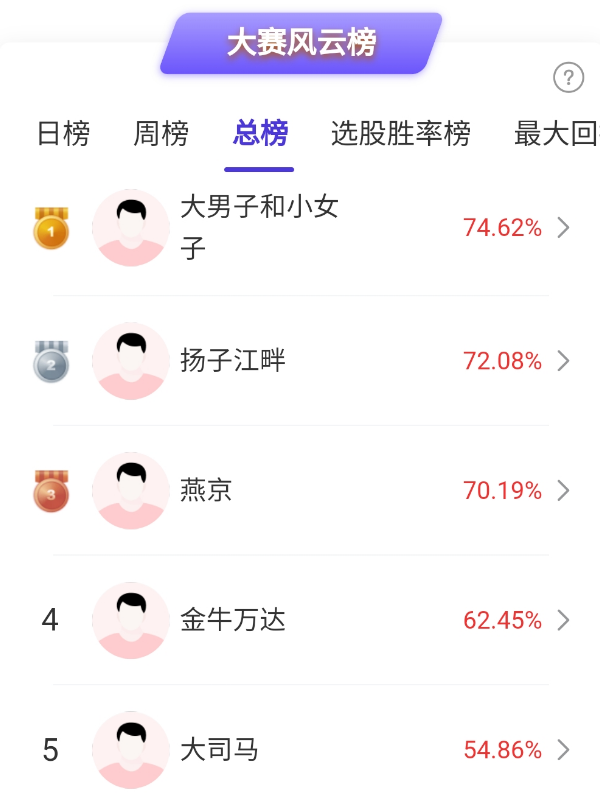Open 大男子和小女子's ranking details

[300, 228]
